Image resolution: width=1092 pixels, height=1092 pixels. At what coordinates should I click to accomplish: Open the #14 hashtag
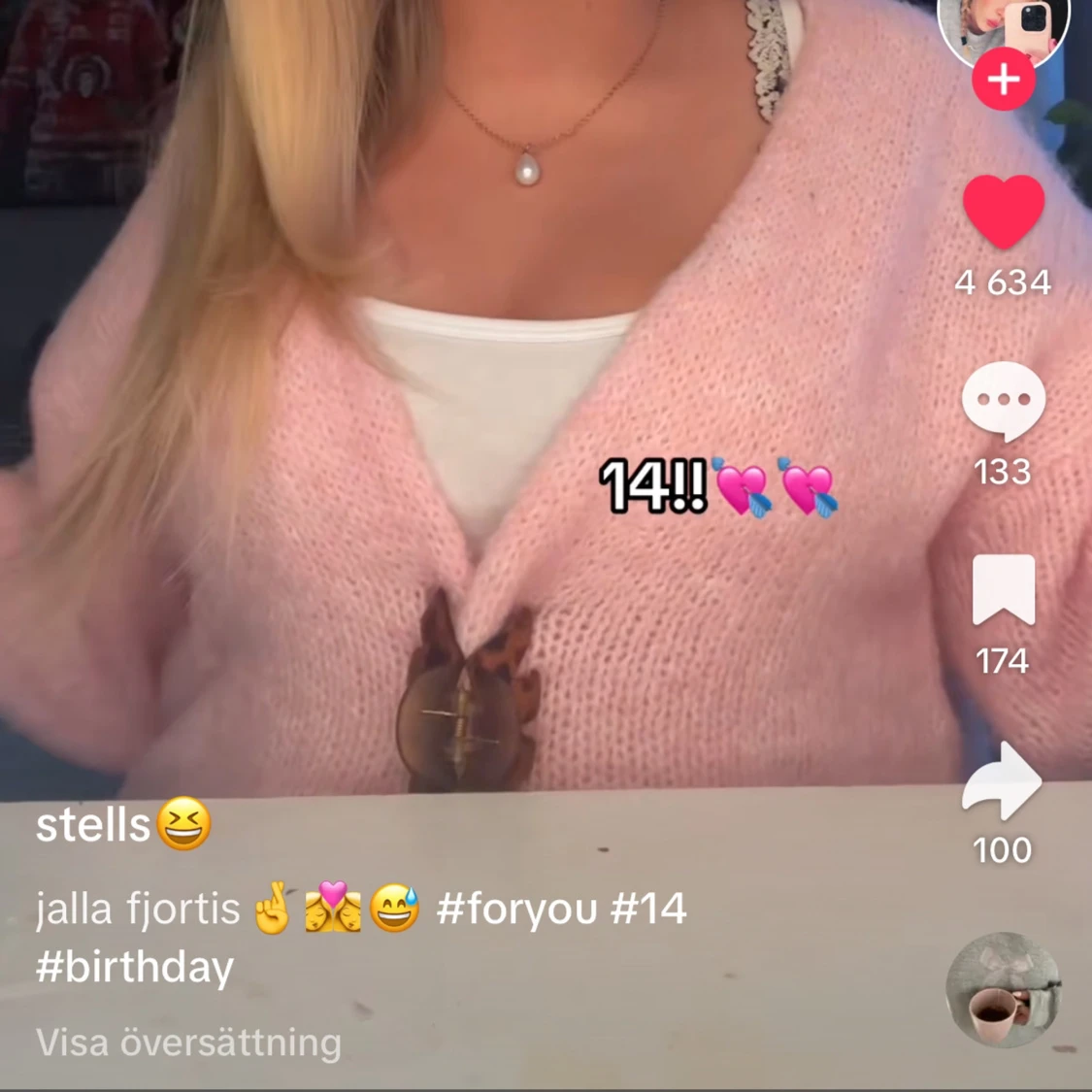point(648,910)
